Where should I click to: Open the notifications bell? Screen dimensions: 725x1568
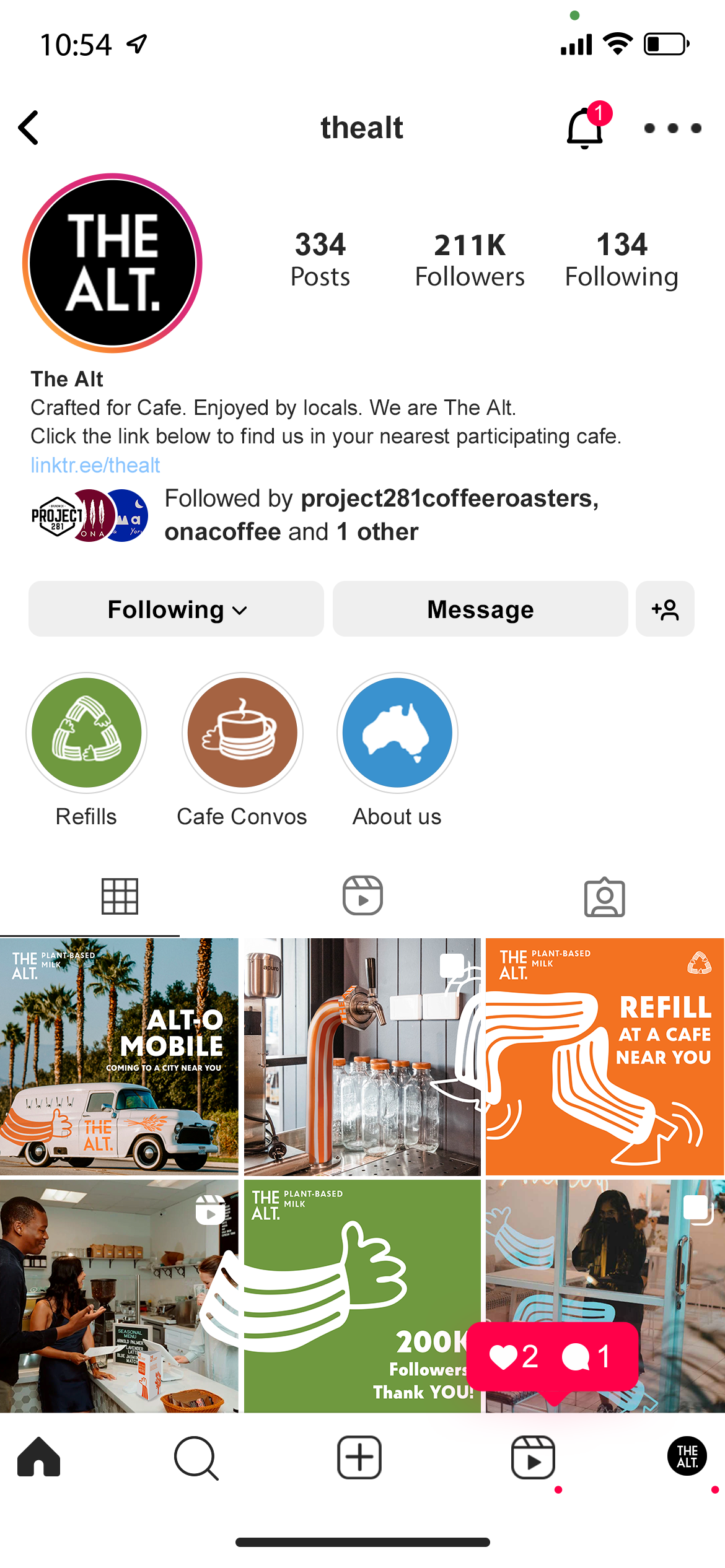(585, 128)
